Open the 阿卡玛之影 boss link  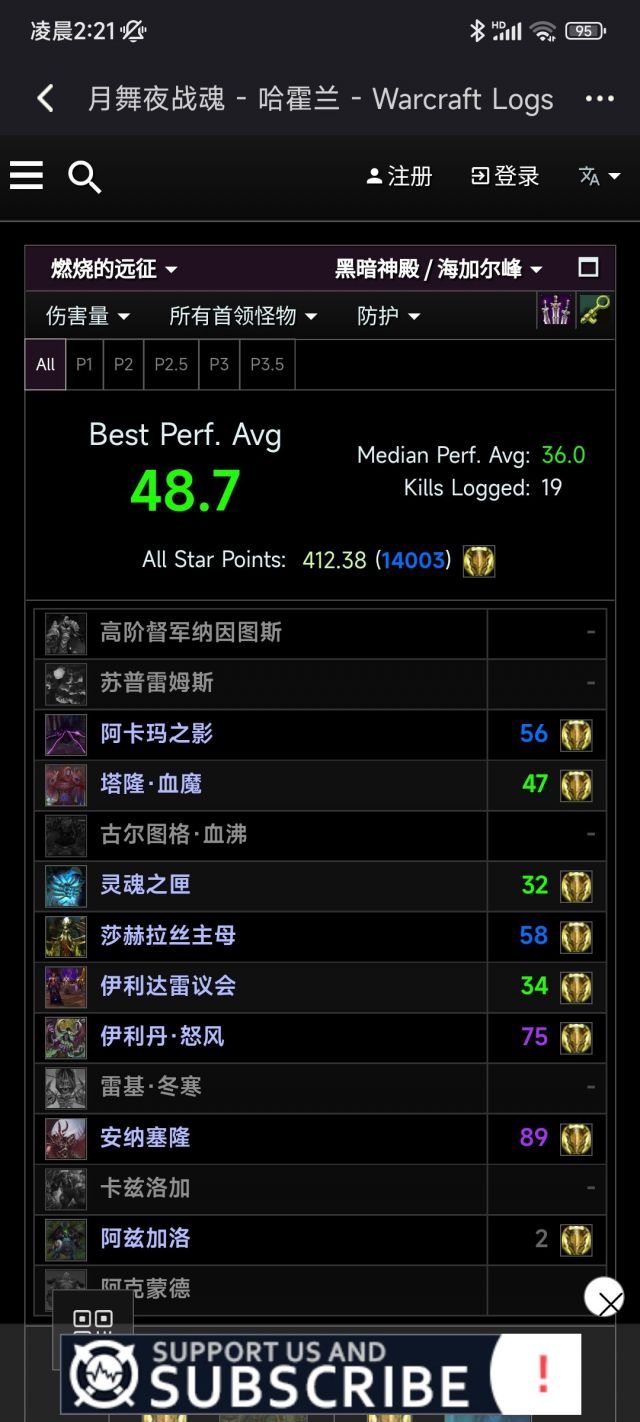[x=157, y=734]
